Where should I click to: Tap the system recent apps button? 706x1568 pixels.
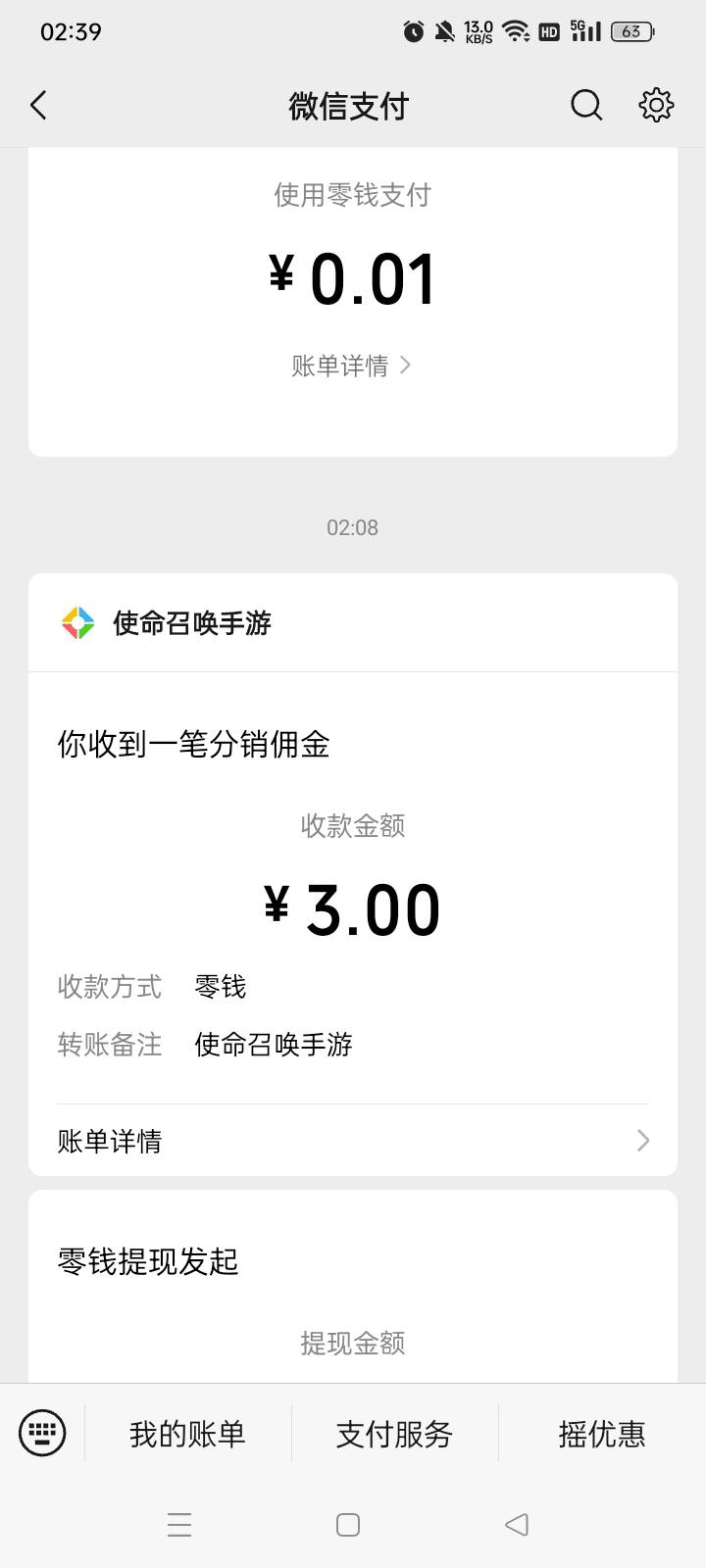179,1525
